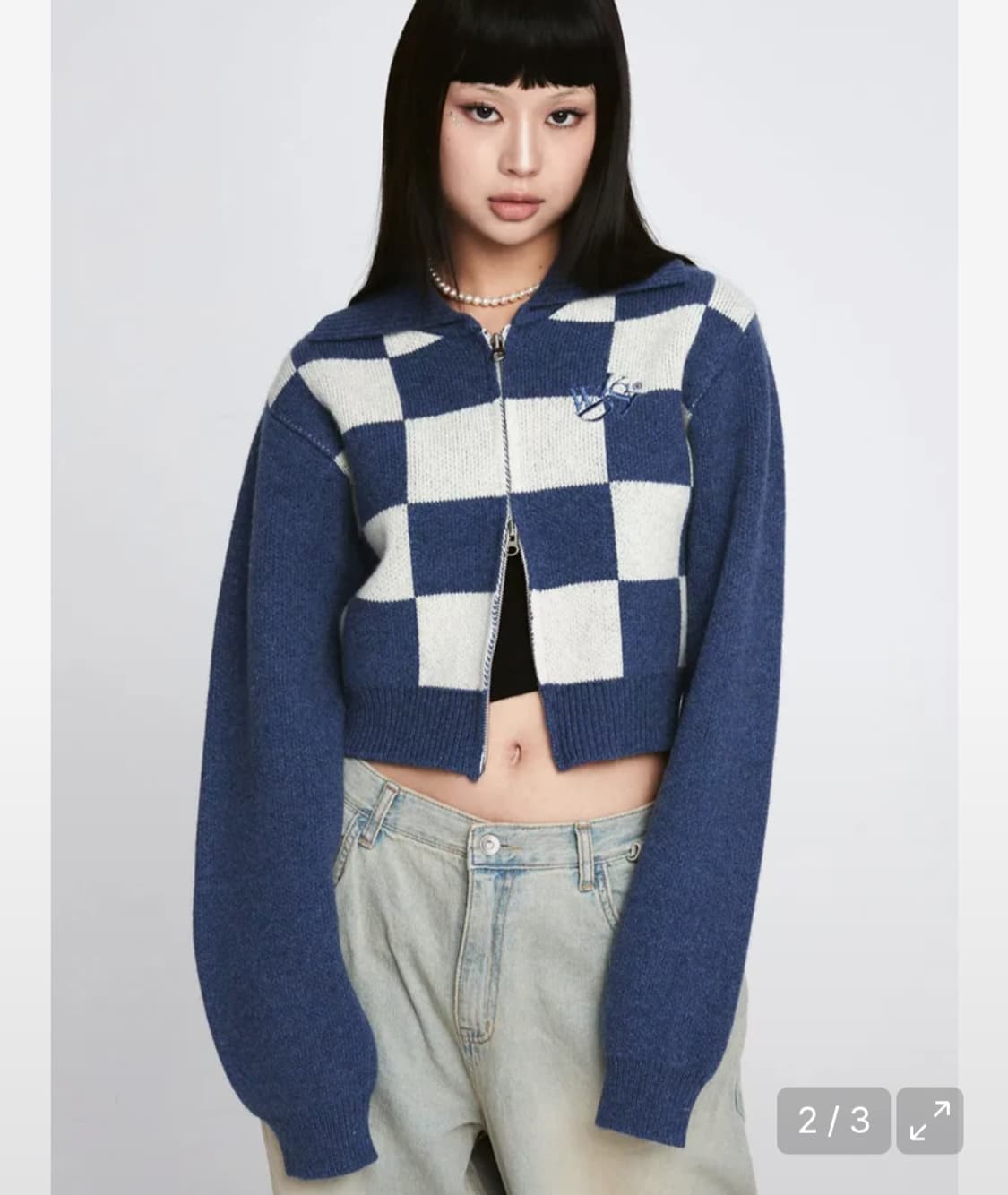Select the photo counter showing 2 / 3
Image resolution: width=1008 pixels, height=1195 pixels.
pyautogui.click(x=831, y=1119)
